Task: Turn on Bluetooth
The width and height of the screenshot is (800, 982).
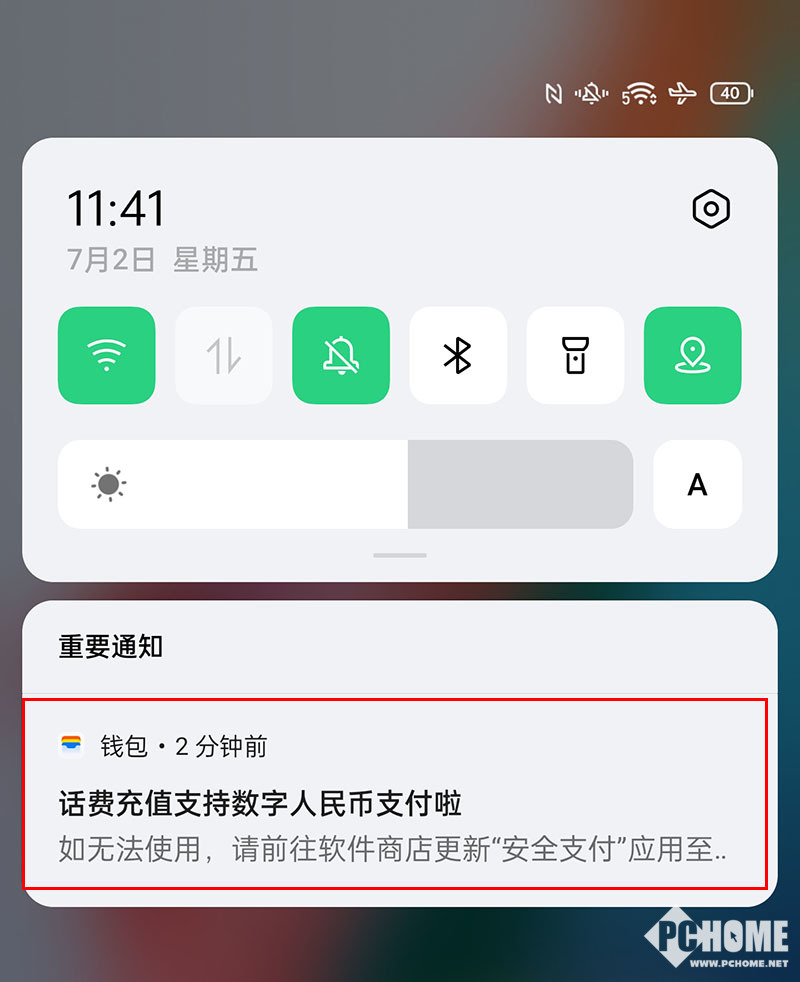Action: (458, 355)
